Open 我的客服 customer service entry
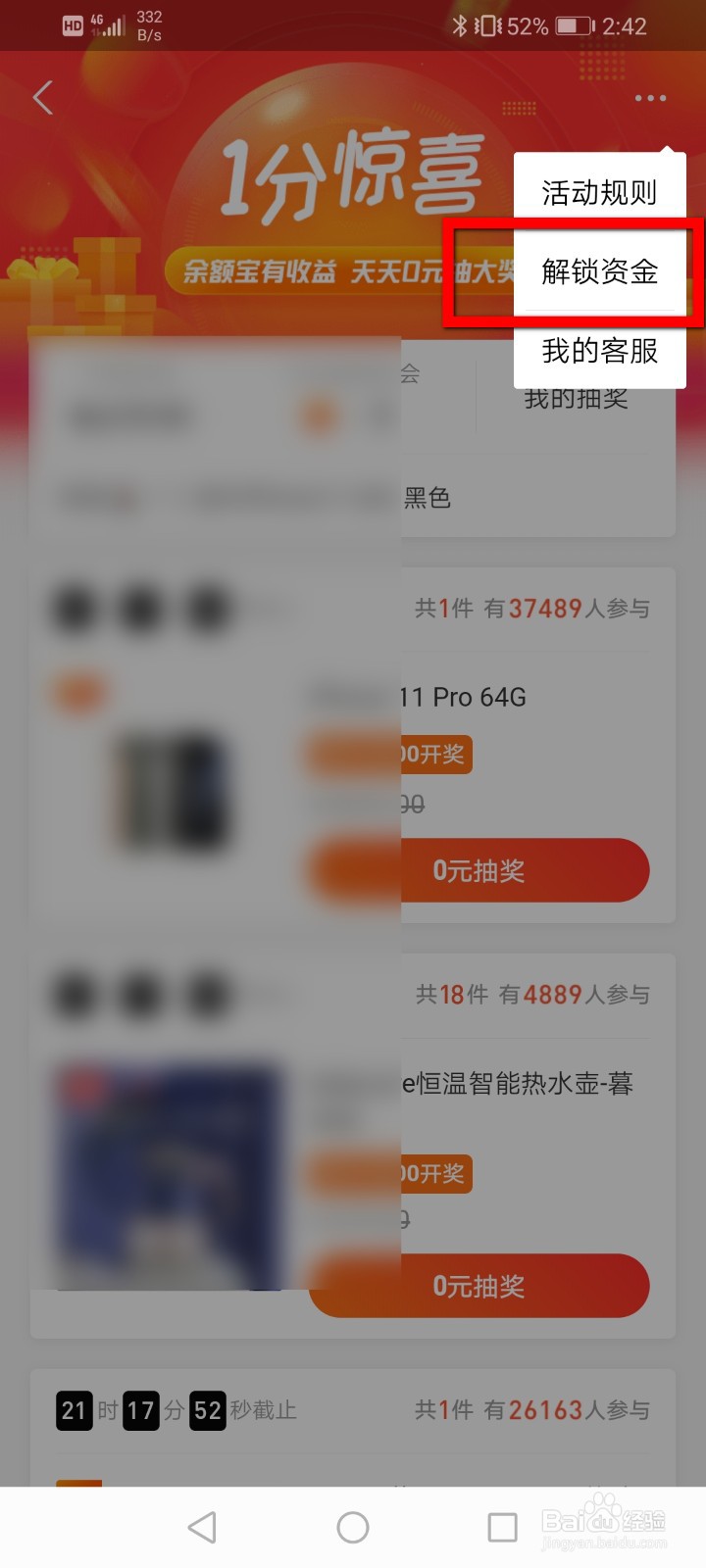706x1568 pixels. (x=600, y=351)
